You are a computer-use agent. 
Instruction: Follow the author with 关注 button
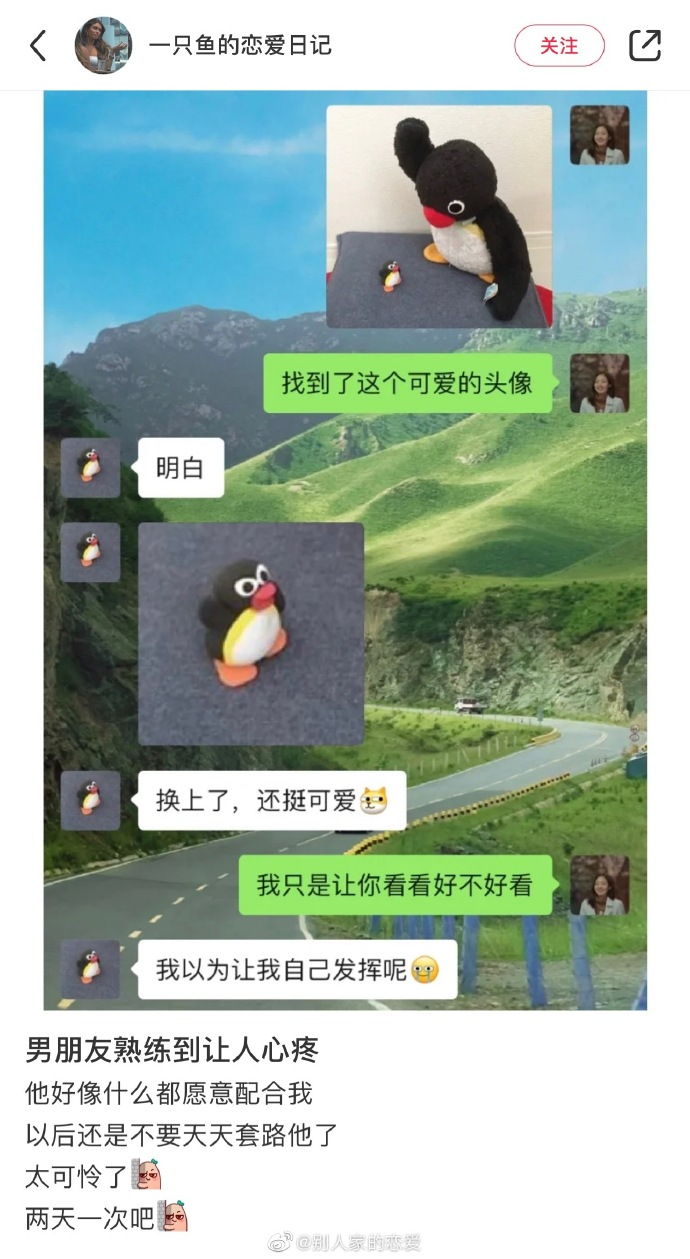559,46
